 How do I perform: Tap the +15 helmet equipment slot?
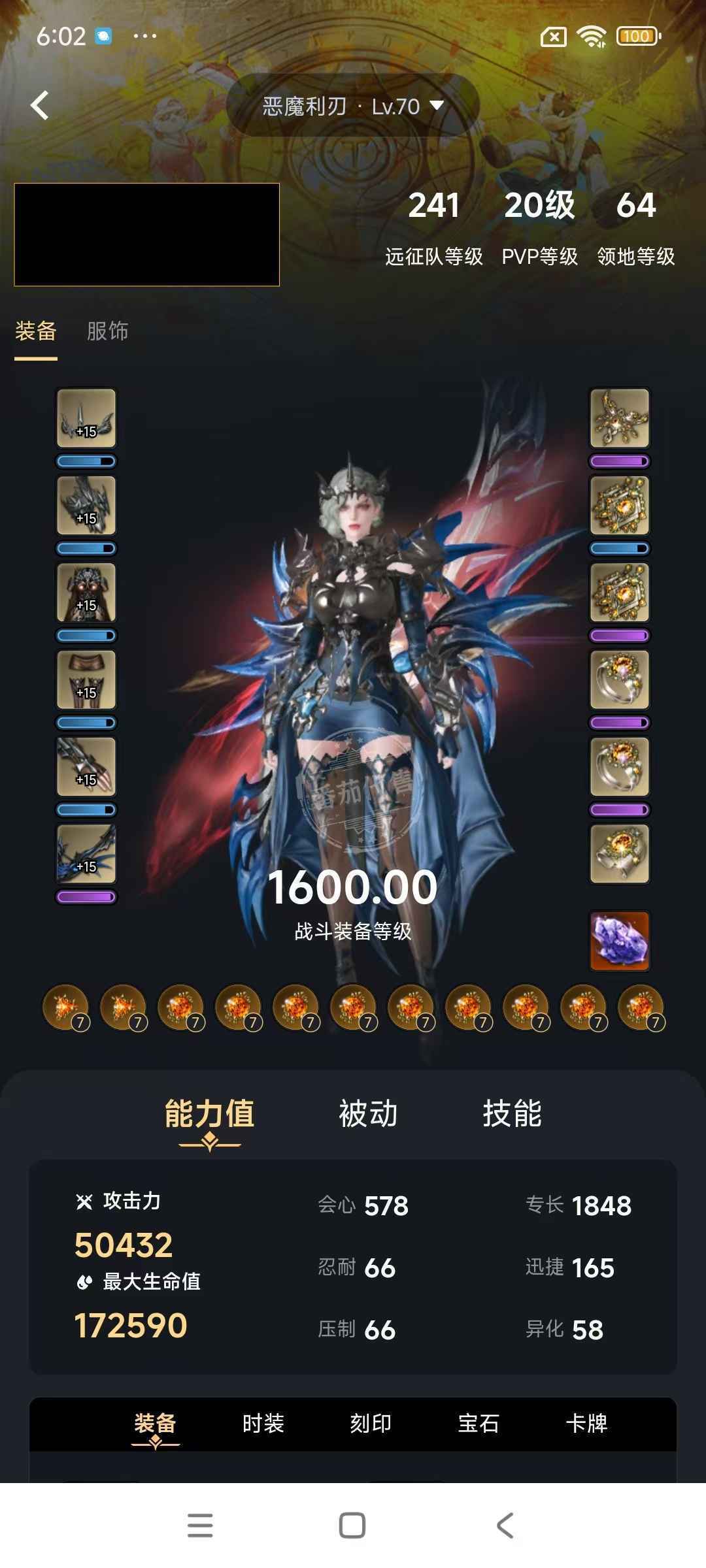click(x=86, y=419)
